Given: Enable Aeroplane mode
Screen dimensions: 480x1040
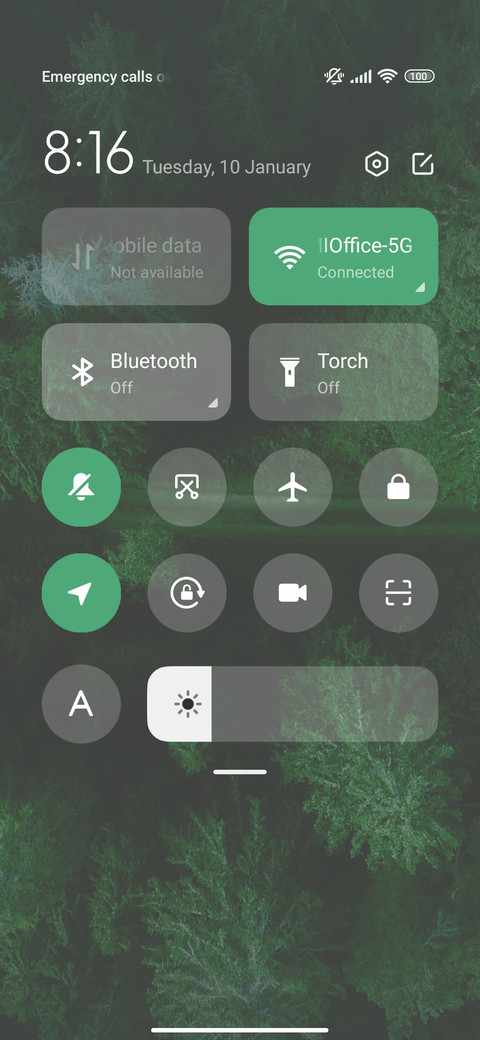Looking at the screenshot, I should tap(293, 487).
